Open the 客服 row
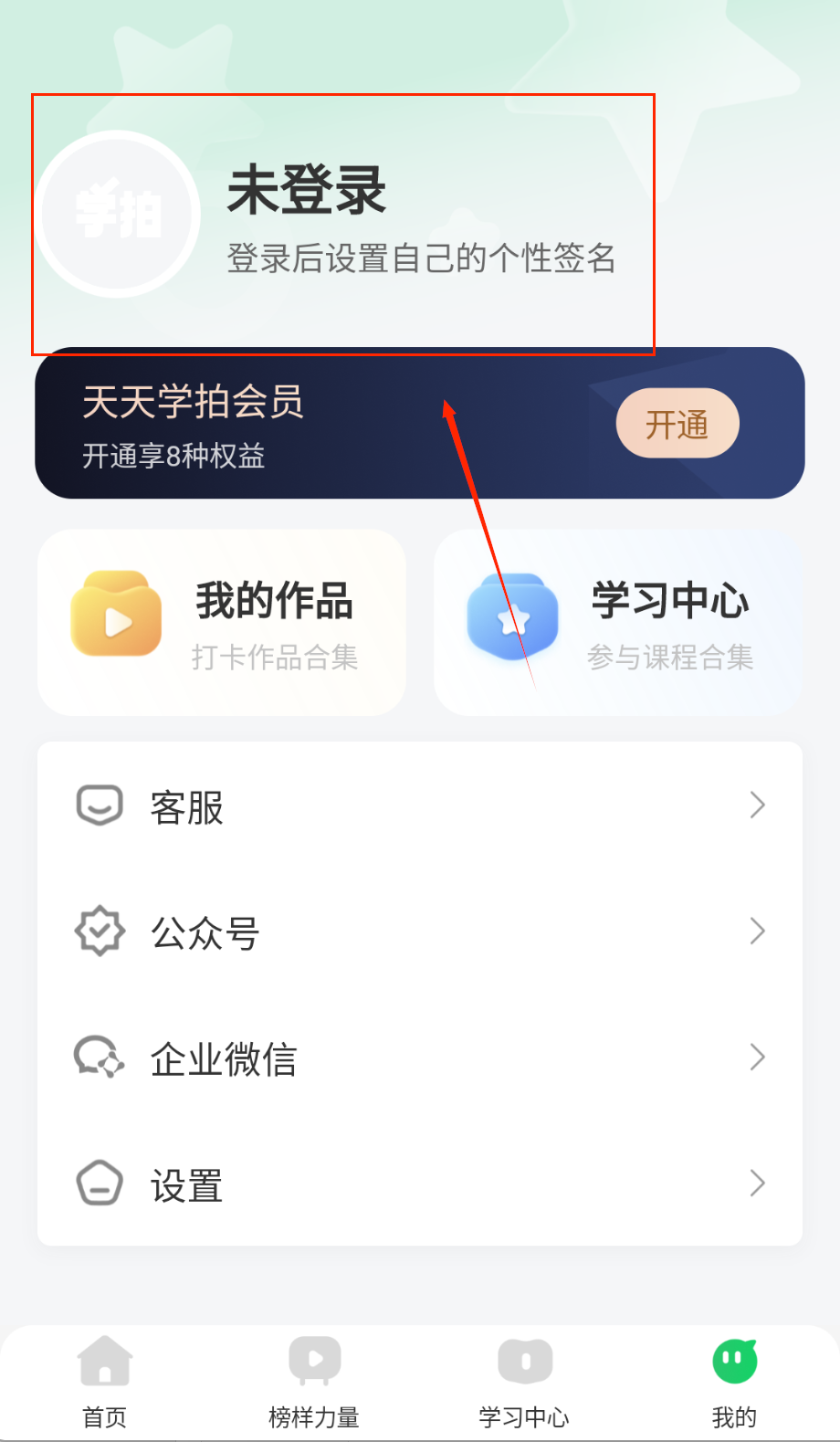This screenshot has width=840, height=1442. [x=420, y=806]
